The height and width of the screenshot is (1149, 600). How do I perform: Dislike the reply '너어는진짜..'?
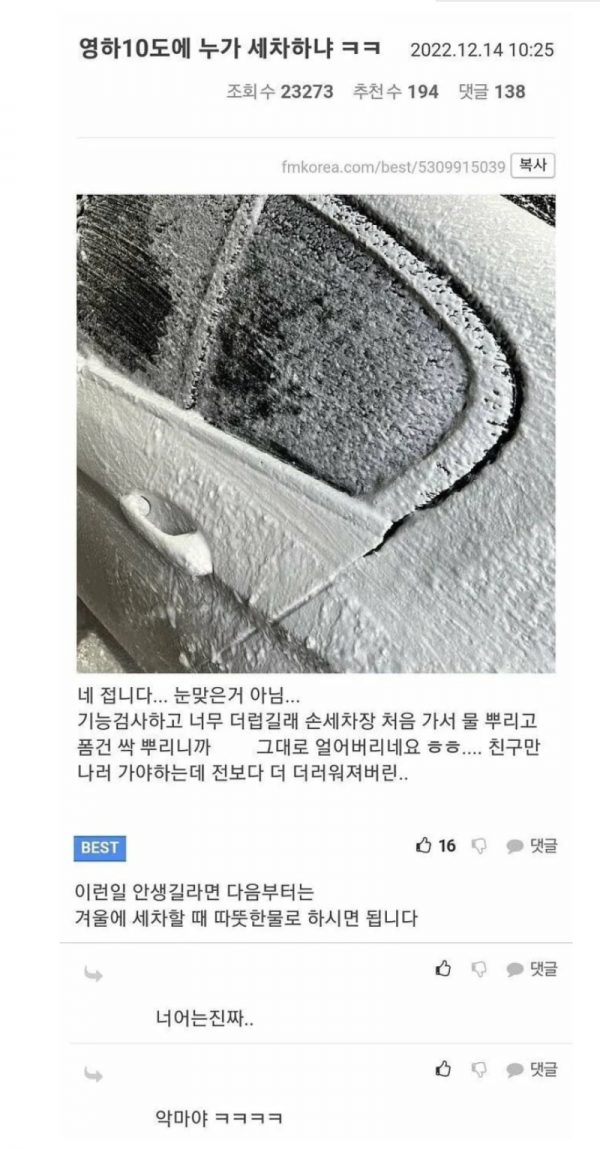479,969
